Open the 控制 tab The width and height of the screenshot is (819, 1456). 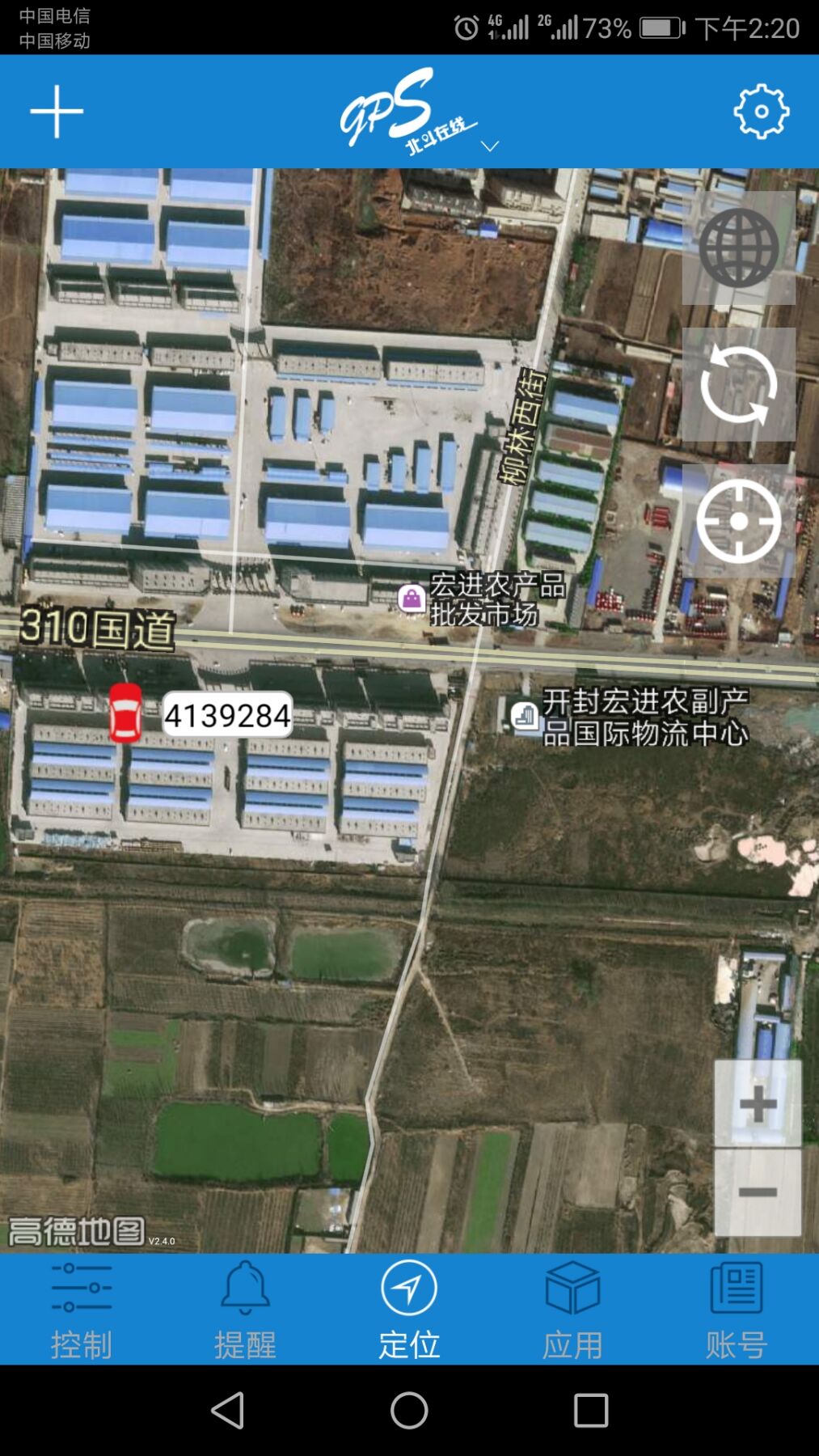click(x=82, y=1310)
